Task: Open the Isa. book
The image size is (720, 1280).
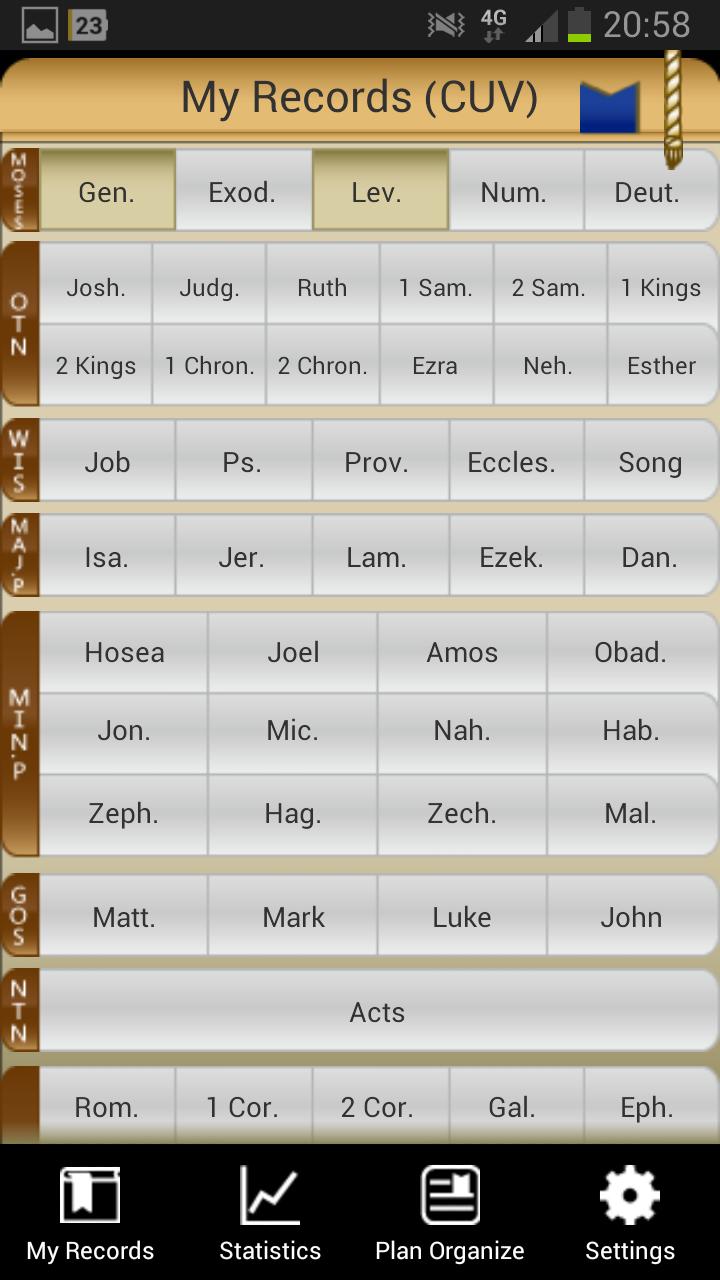Action: [107, 557]
